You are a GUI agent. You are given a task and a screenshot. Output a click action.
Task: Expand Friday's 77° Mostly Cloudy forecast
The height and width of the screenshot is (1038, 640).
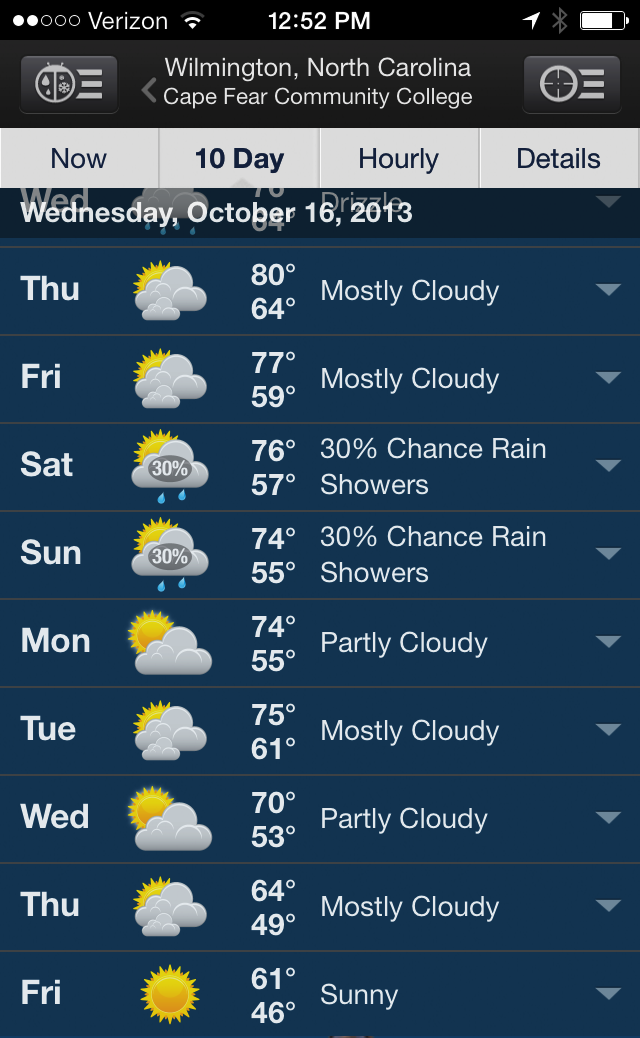click(x=608, y=379)
